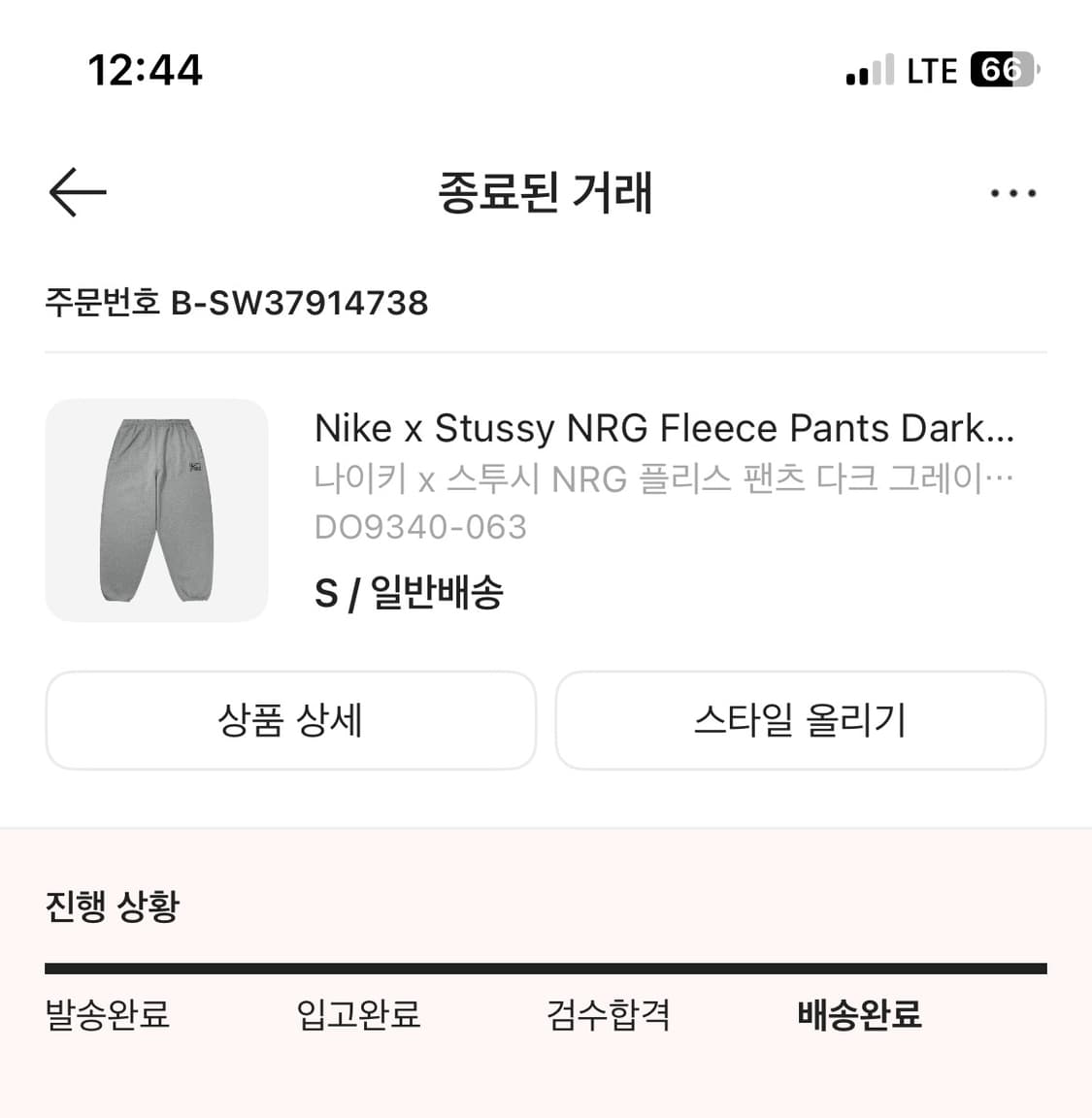Image resolution: width=1092 pixels, height=1118 pixels.
Task: Tap the 종료된 거래 screen title
Action: pyautogui.click(x=546, y=193)
